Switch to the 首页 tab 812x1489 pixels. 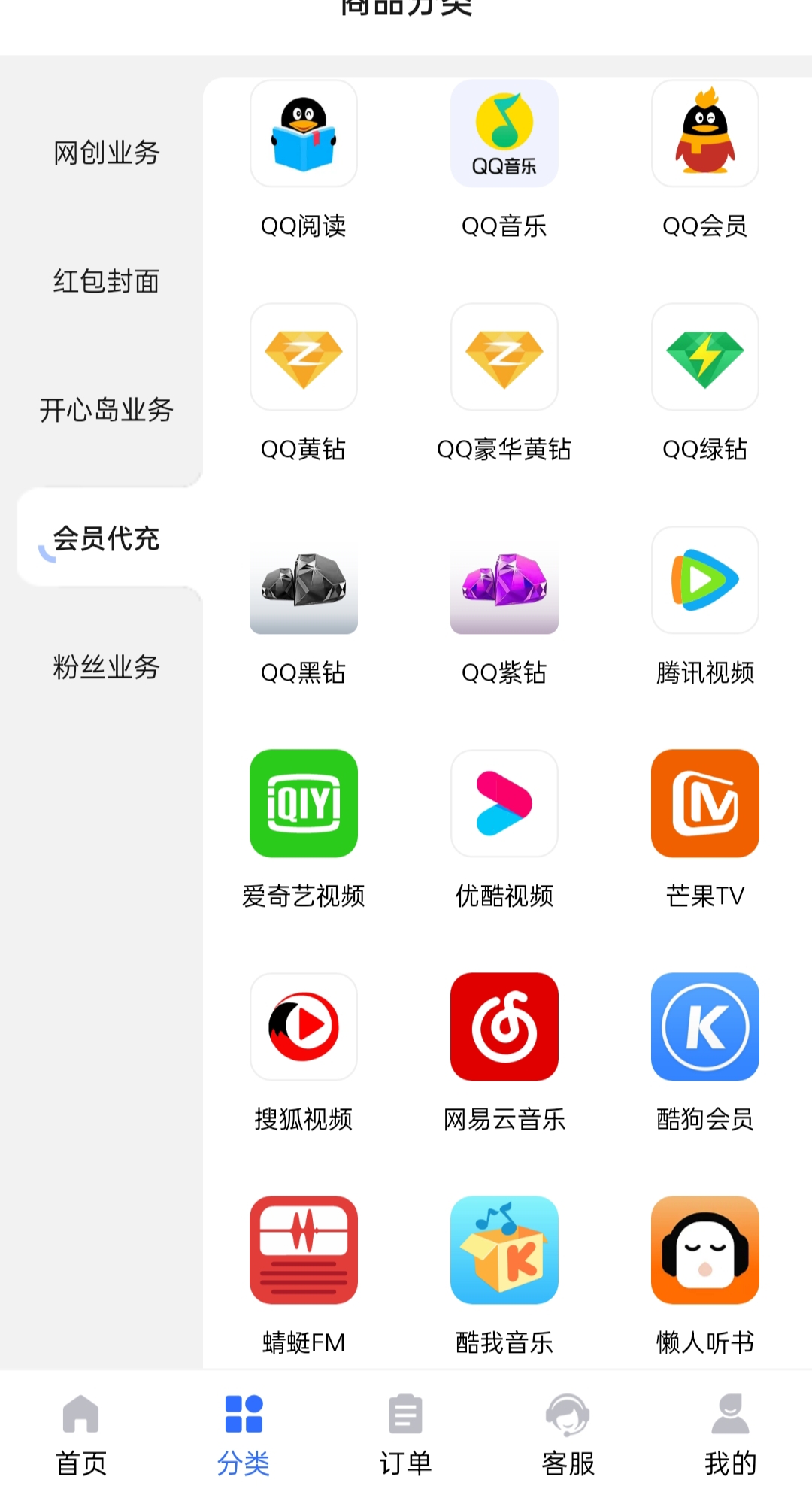(x=81, y=1433)
